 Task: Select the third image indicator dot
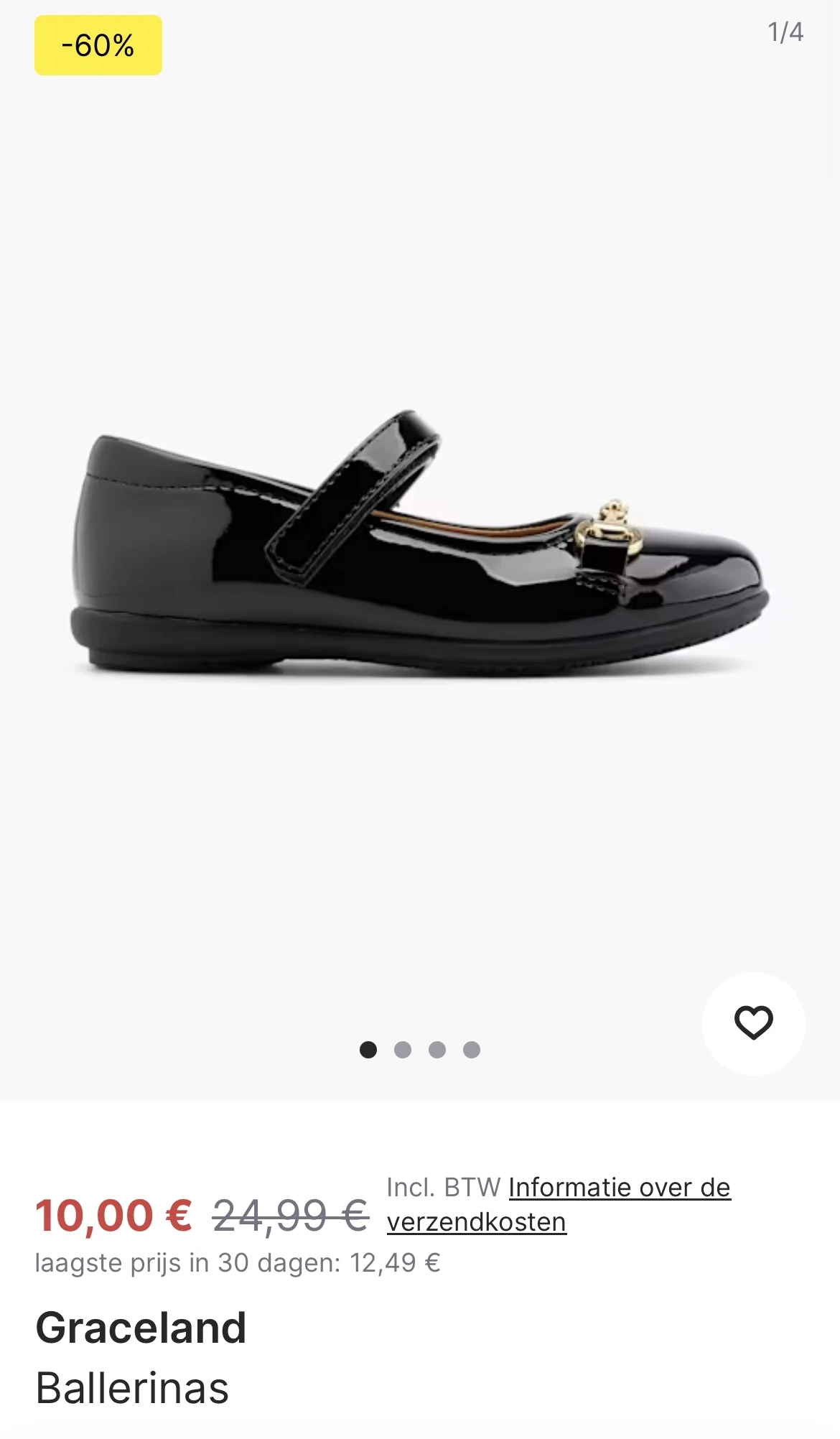(437, 1050)
